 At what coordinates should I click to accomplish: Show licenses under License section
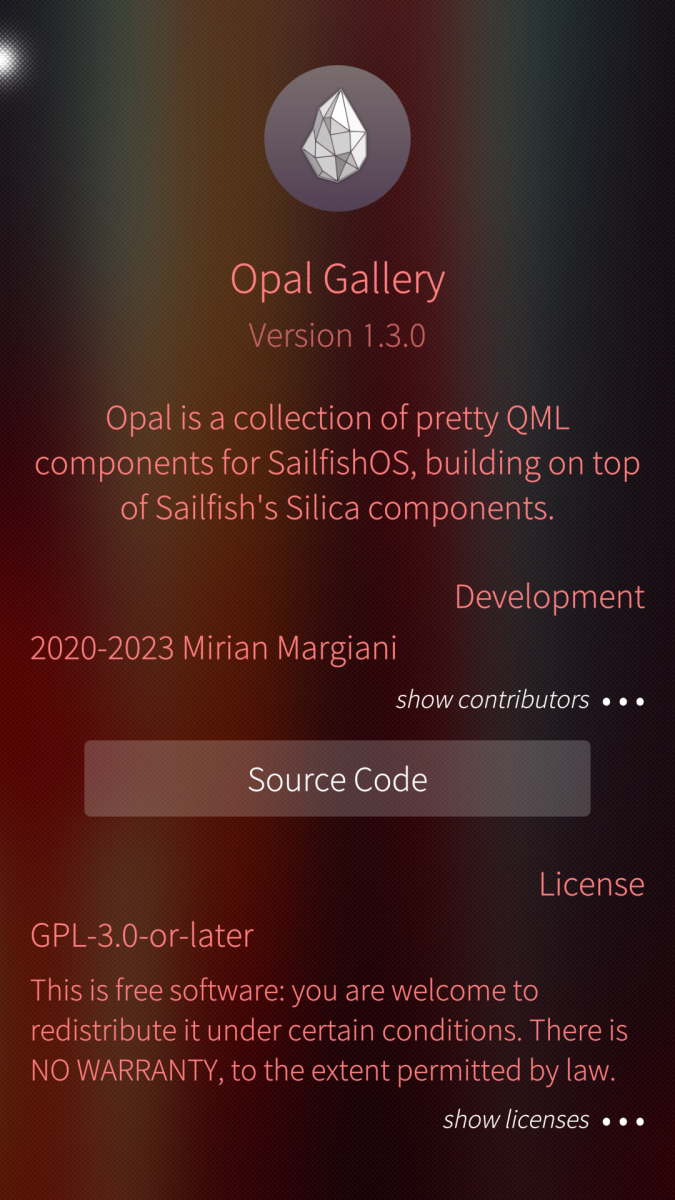pos(542,1120)
